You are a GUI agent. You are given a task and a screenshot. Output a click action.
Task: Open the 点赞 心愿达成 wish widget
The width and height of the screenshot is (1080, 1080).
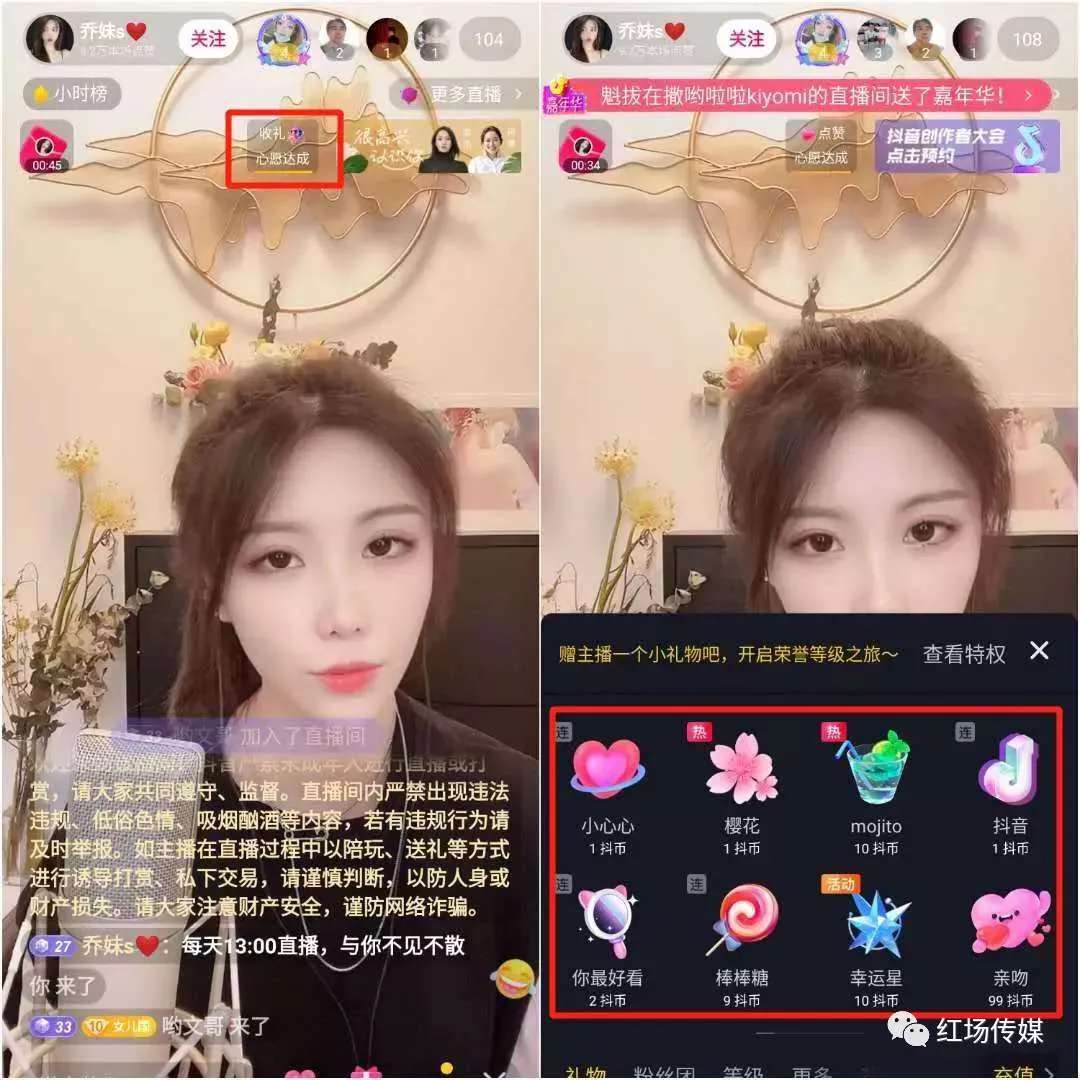click(821, 146)
